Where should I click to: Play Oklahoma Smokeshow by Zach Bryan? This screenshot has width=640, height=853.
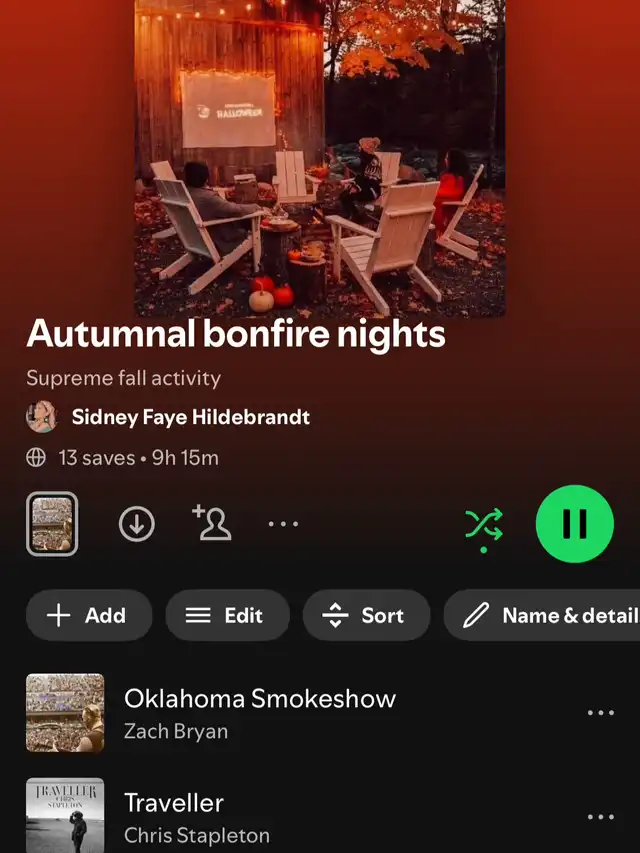[x=260, y=713]
